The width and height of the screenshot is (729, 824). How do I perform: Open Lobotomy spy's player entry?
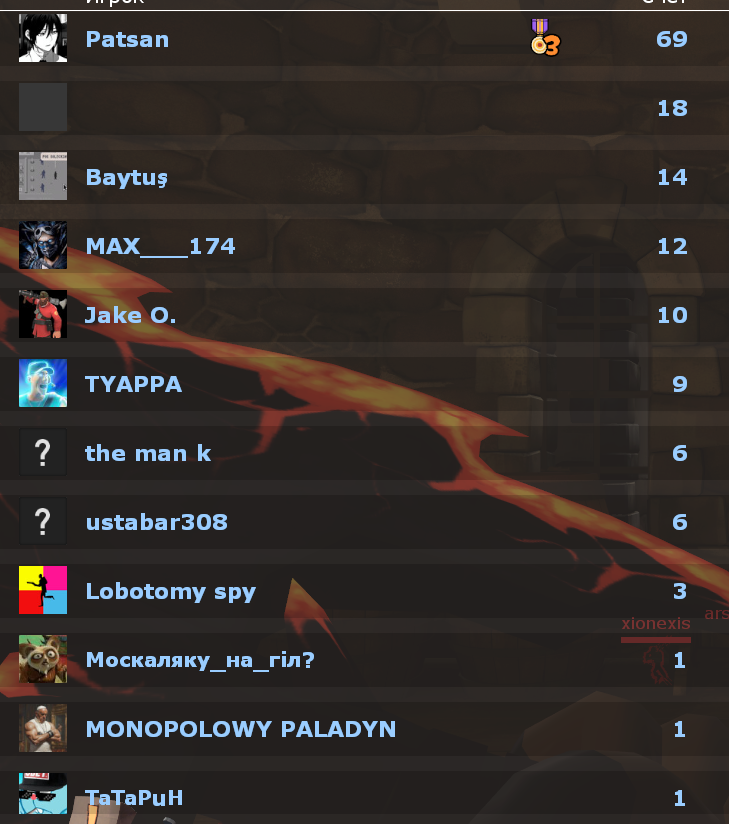coord(171,592)
